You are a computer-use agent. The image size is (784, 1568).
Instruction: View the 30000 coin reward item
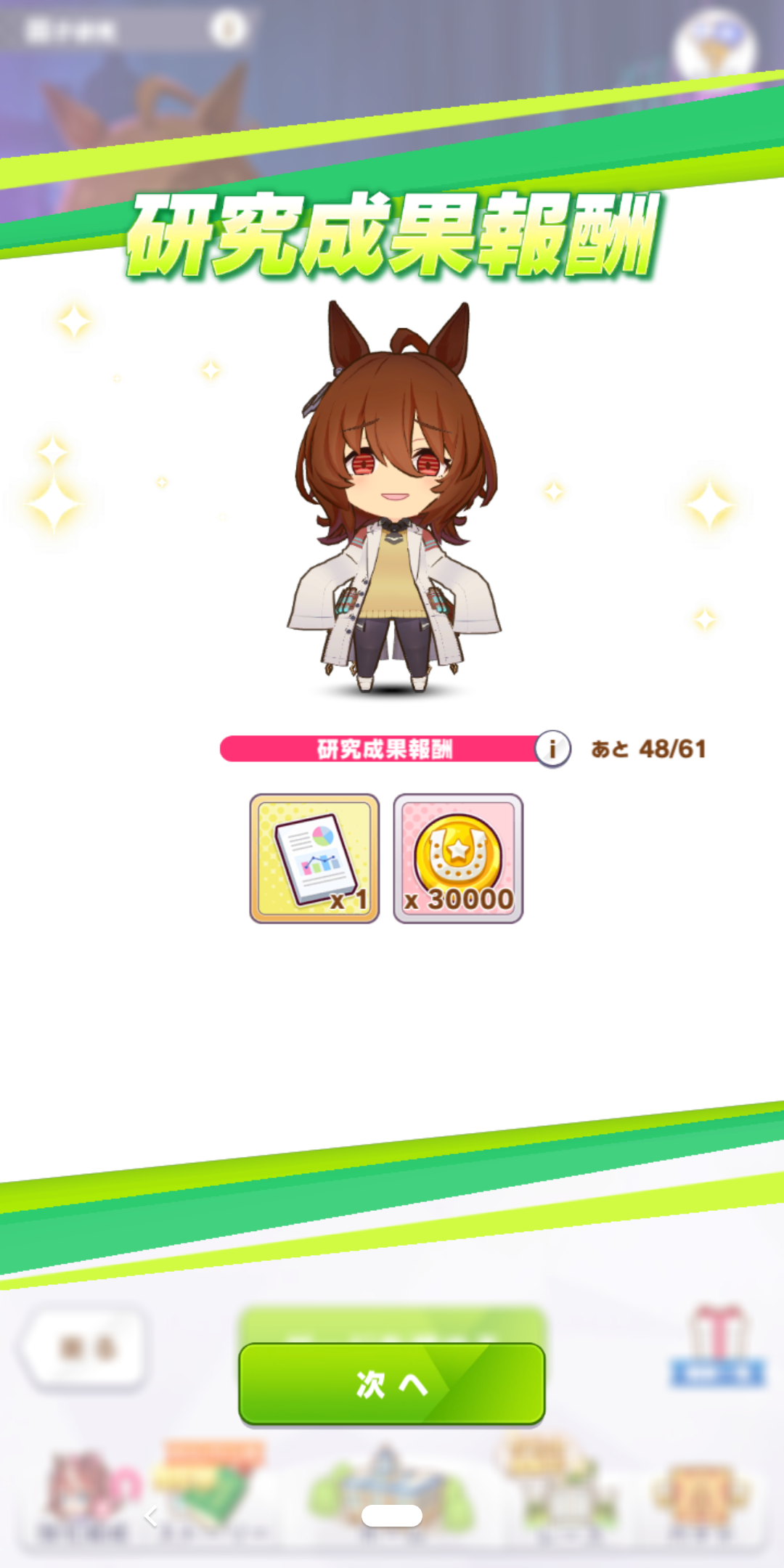click(x=458, y=858)
